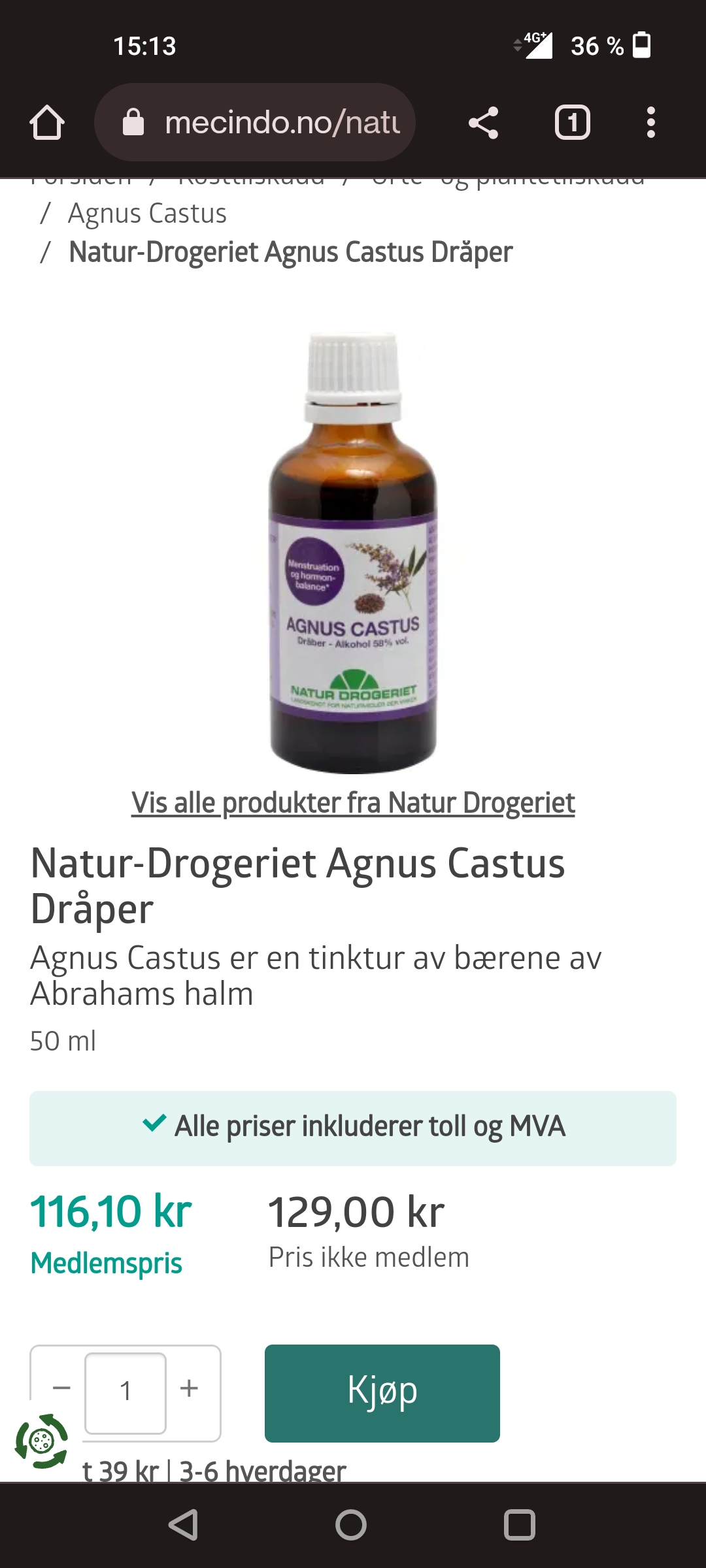
Task: Open the browser overflow menu
Action: [650, 123]
